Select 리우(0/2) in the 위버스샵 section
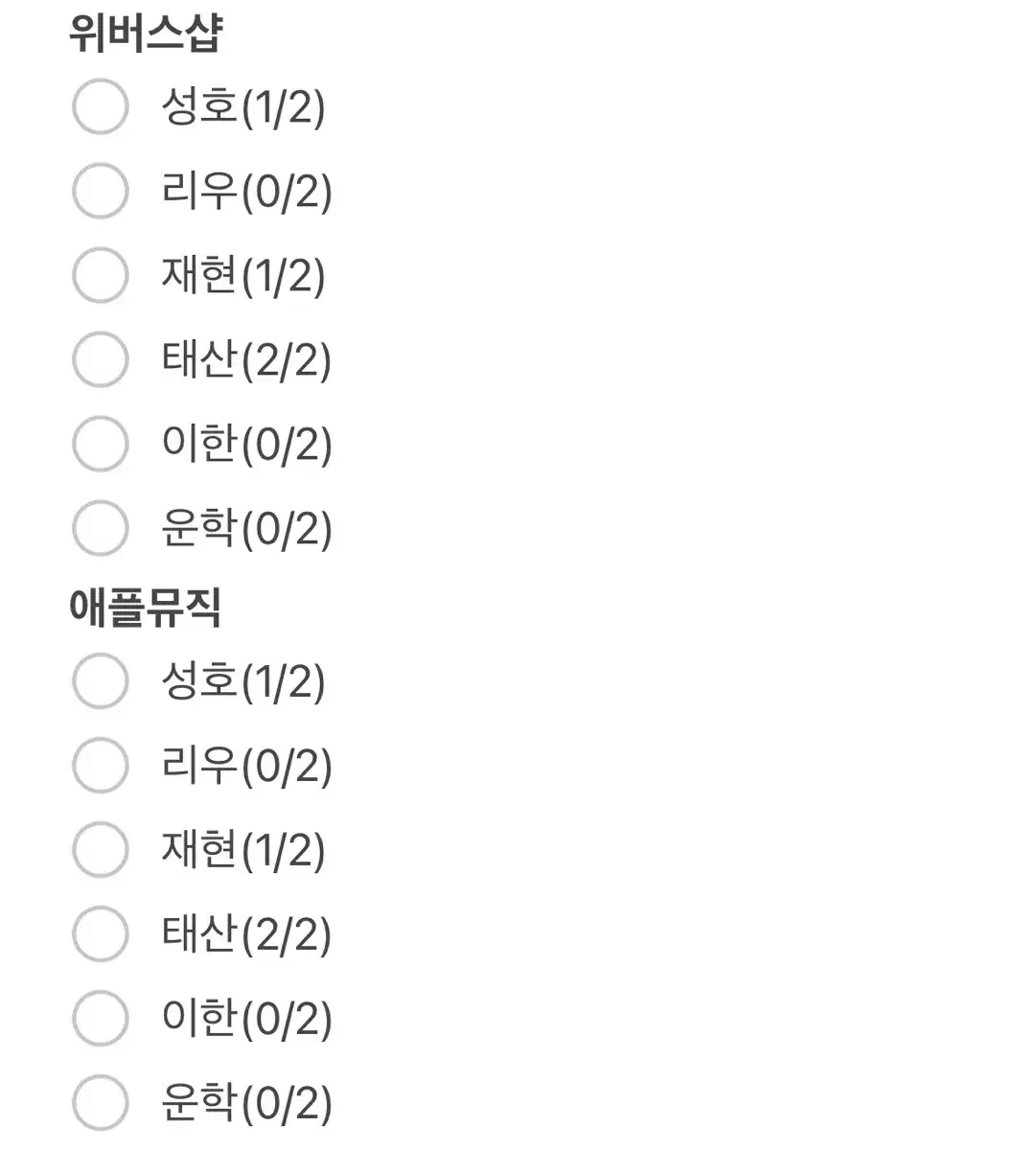Viewport: 1036px width, 1150px height. point(100,192)
